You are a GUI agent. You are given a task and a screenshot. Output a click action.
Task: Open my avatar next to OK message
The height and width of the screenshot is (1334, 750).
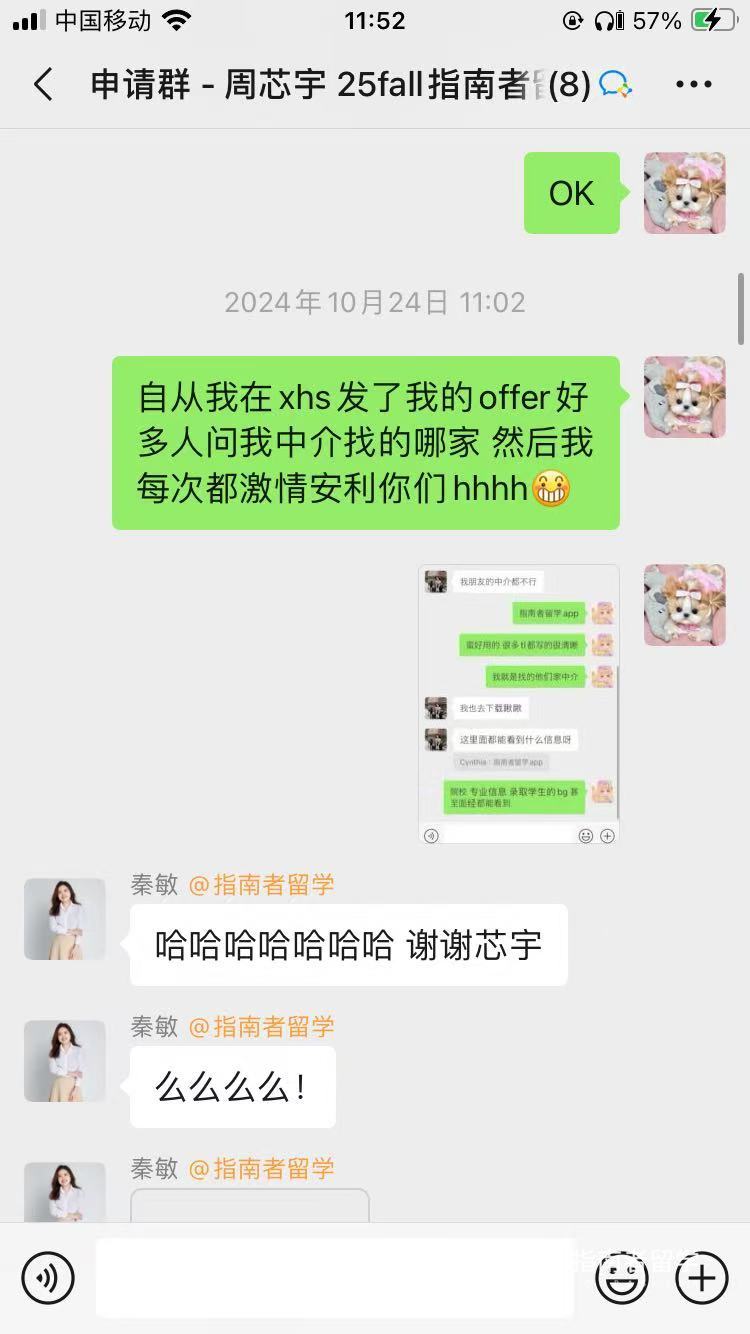pos(684,193)
